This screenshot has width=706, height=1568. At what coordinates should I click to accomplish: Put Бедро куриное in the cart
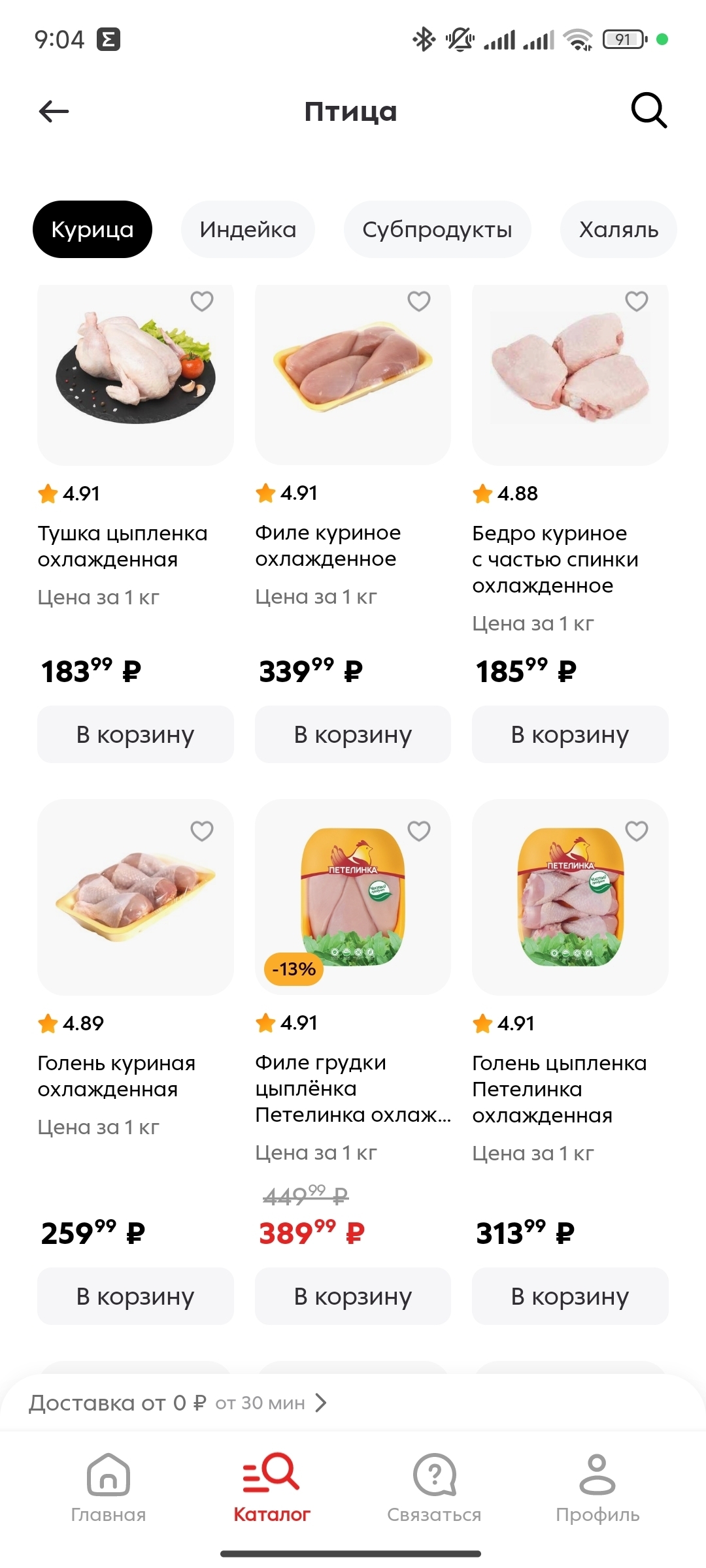pos(569,734)
